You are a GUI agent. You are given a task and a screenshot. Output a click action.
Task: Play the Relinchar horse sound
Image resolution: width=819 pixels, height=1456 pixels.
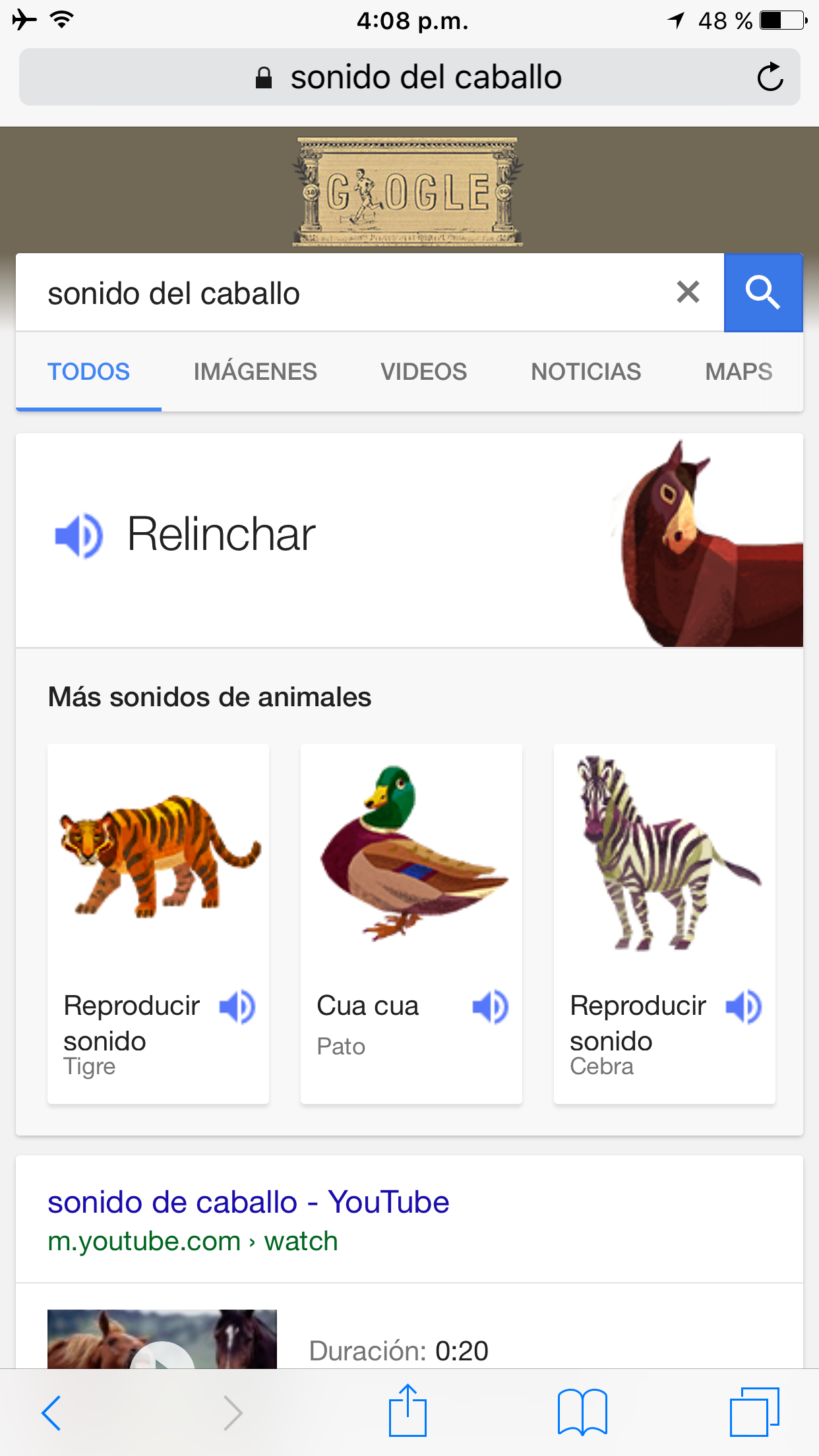click(79, 535)
